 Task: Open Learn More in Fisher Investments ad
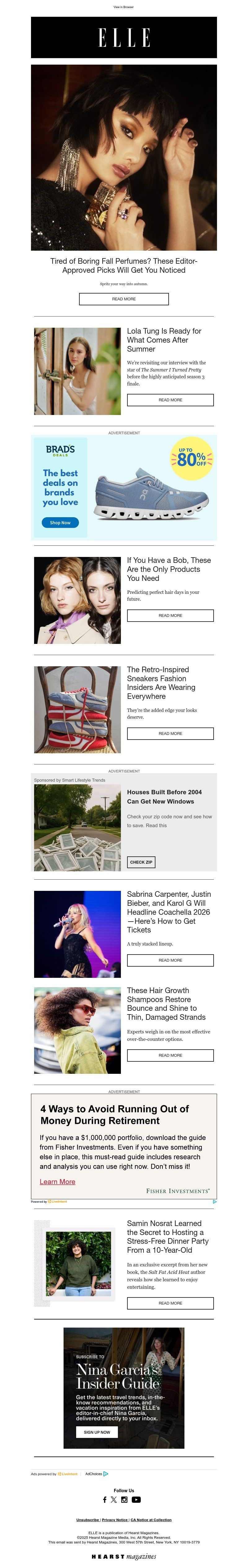click(58, 1182)
